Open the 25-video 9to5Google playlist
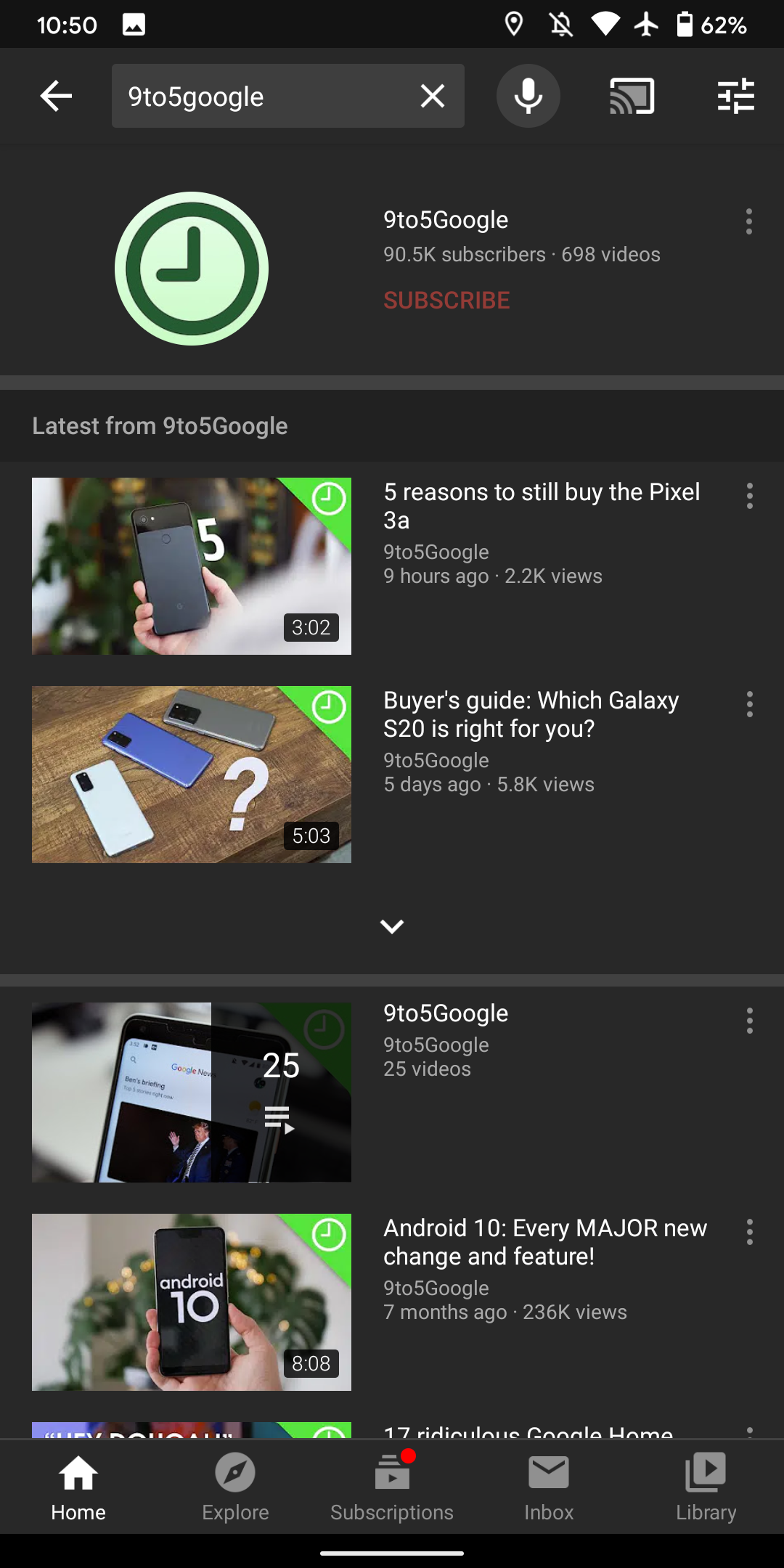784x1568 pixels. pyautogui.click(x=191, y=1090)
